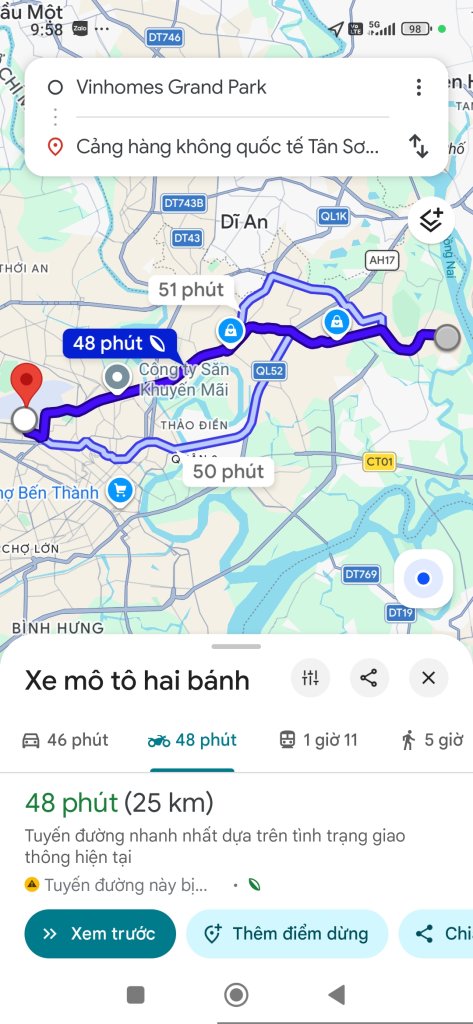This screenshot has height=1024, width=473.
Task: Go back with the system back button
Action: [336, 995]
